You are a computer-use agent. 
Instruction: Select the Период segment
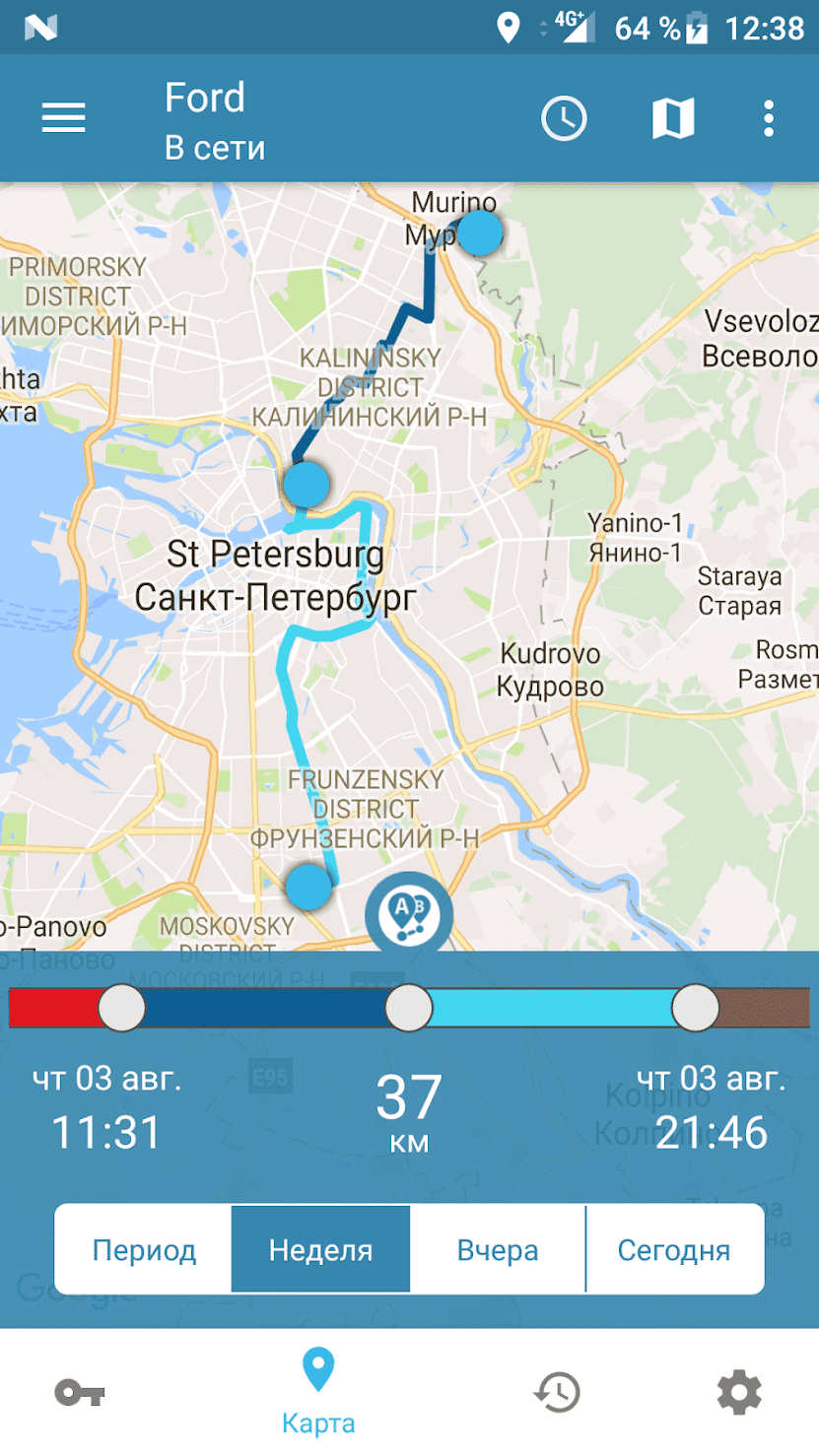pyautogui.click(x=144, y=1250)
